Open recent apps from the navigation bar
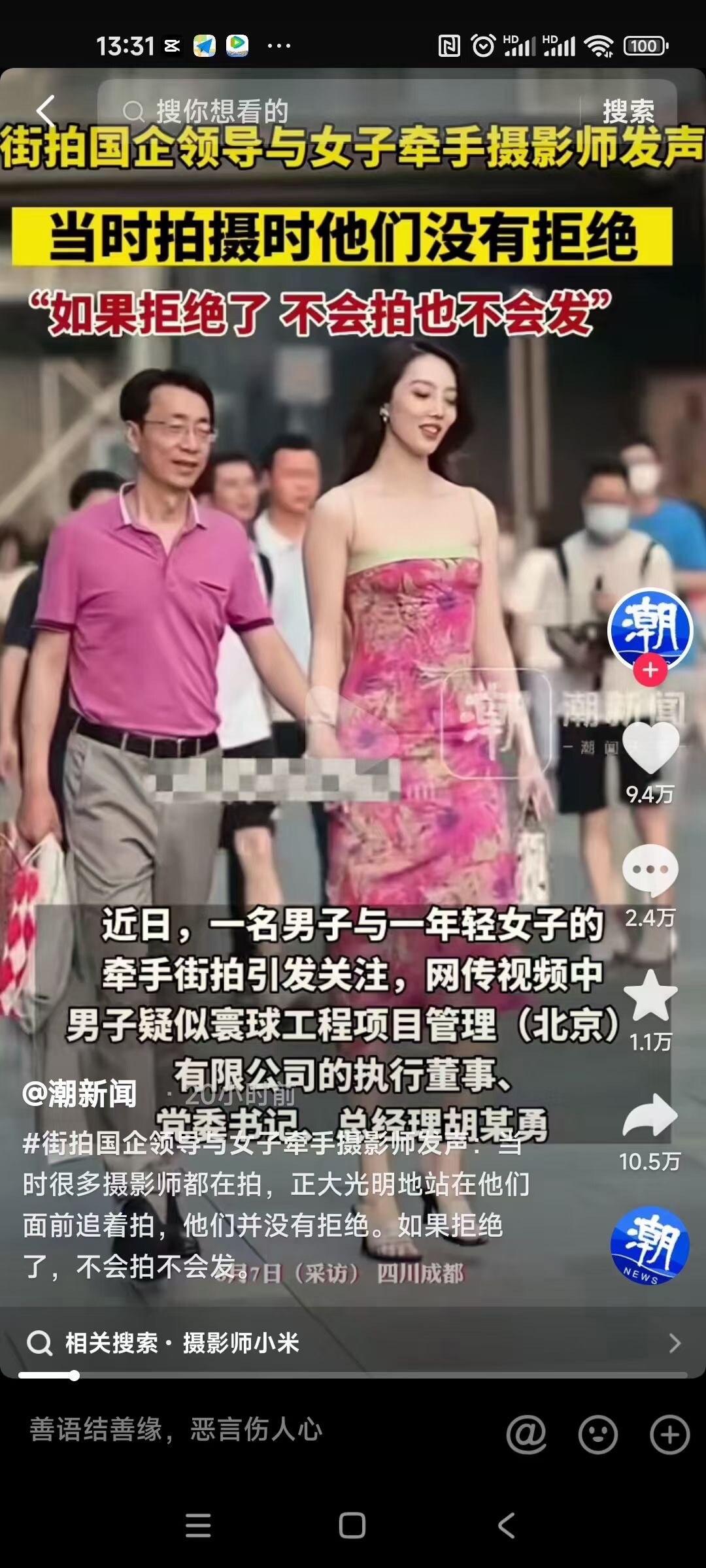This screenshot has width=706, height=1568. (x=198, y=1526)
